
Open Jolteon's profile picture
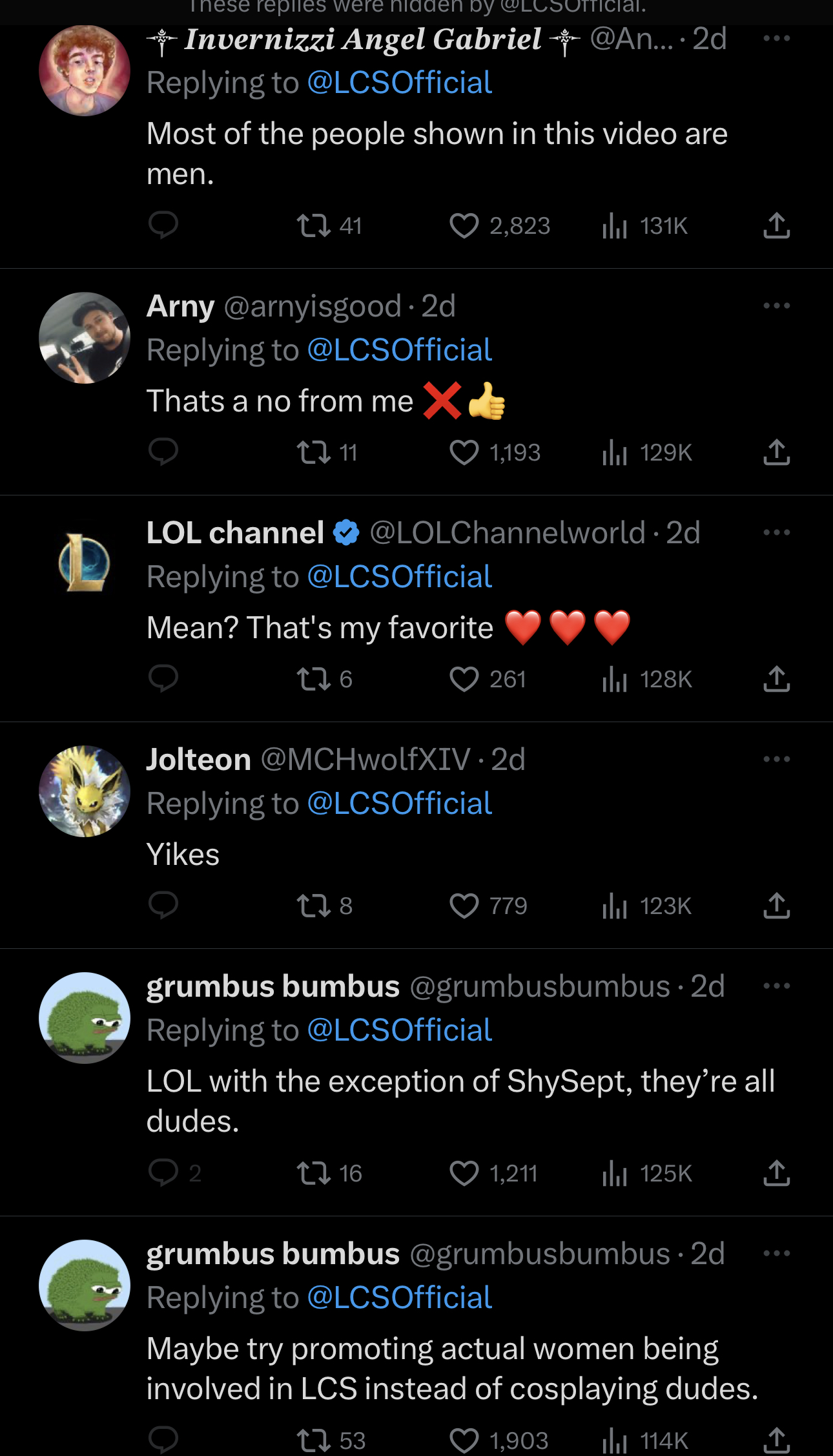pos(85,791)
